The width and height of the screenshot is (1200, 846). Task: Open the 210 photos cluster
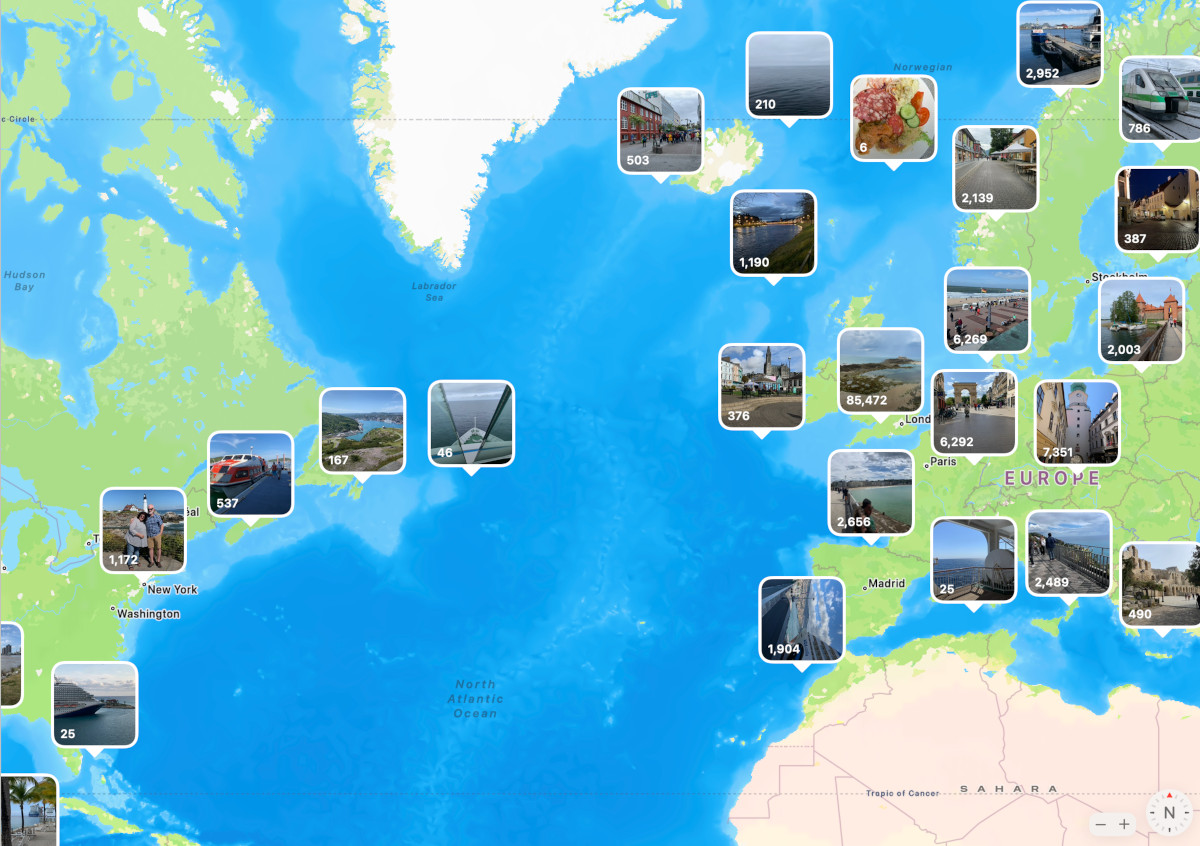click(x=789, y=75)
